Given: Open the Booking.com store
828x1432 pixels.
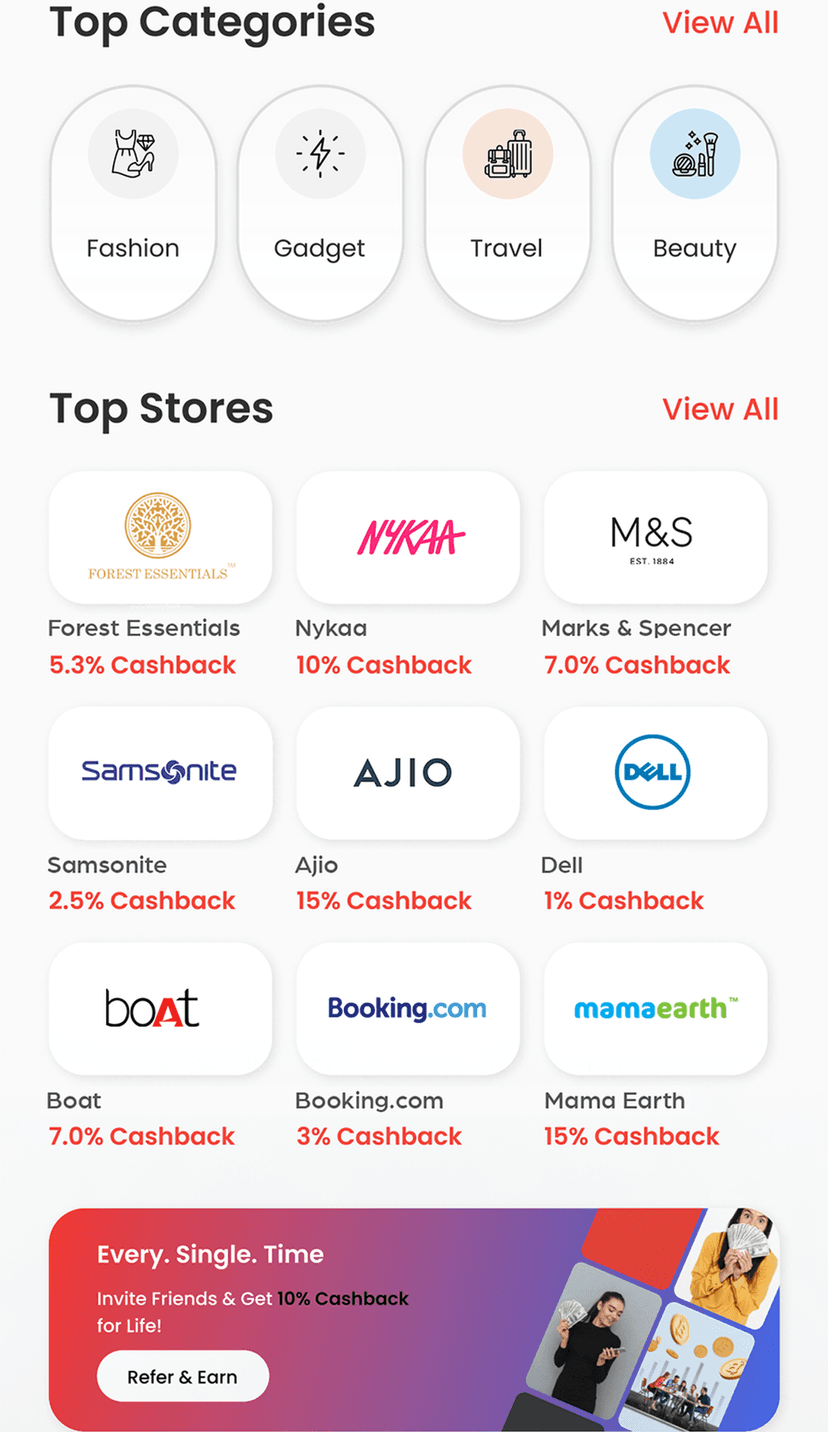Looking at the screenshot, I should [x=408, y=1009].
